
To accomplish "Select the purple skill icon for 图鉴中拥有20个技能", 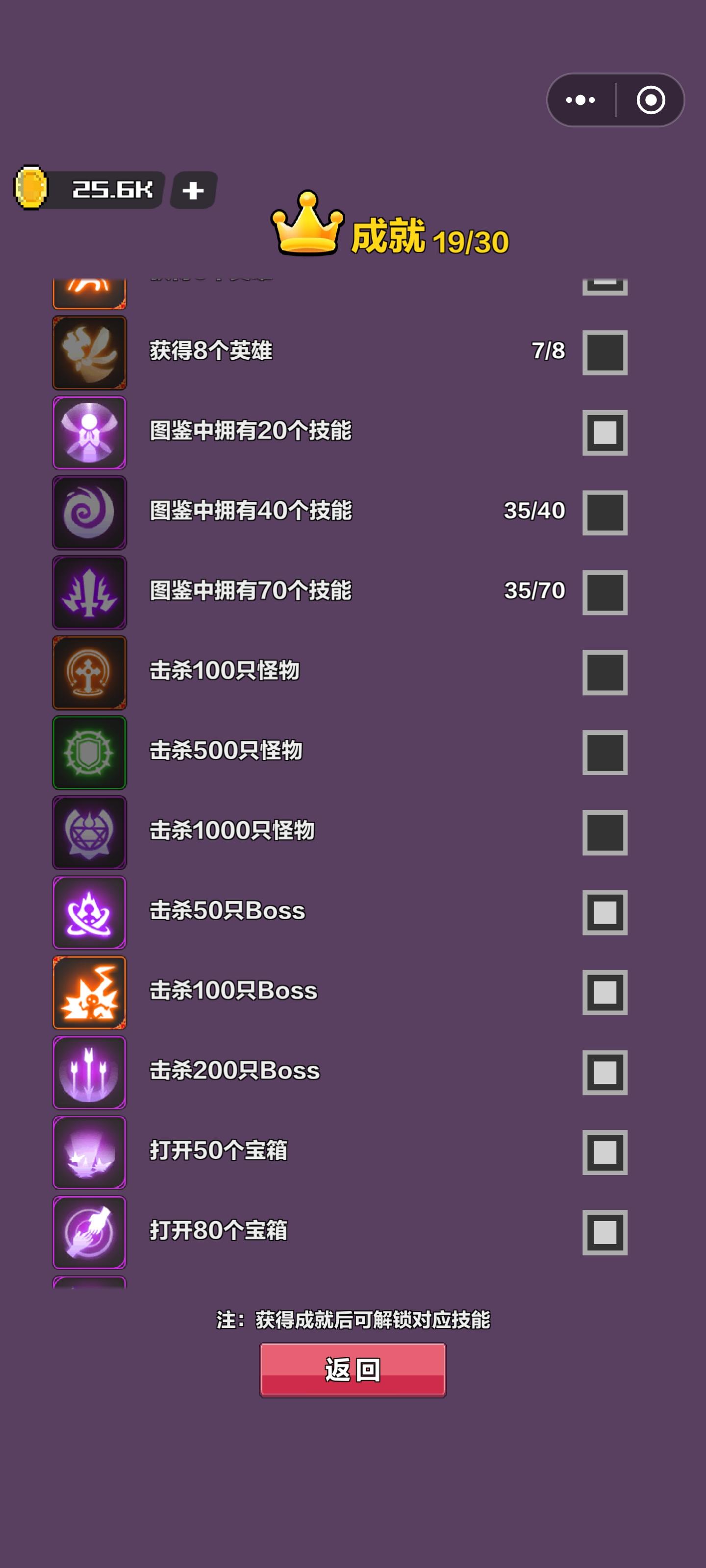I will pyautogui.click(x=89, y=432).
